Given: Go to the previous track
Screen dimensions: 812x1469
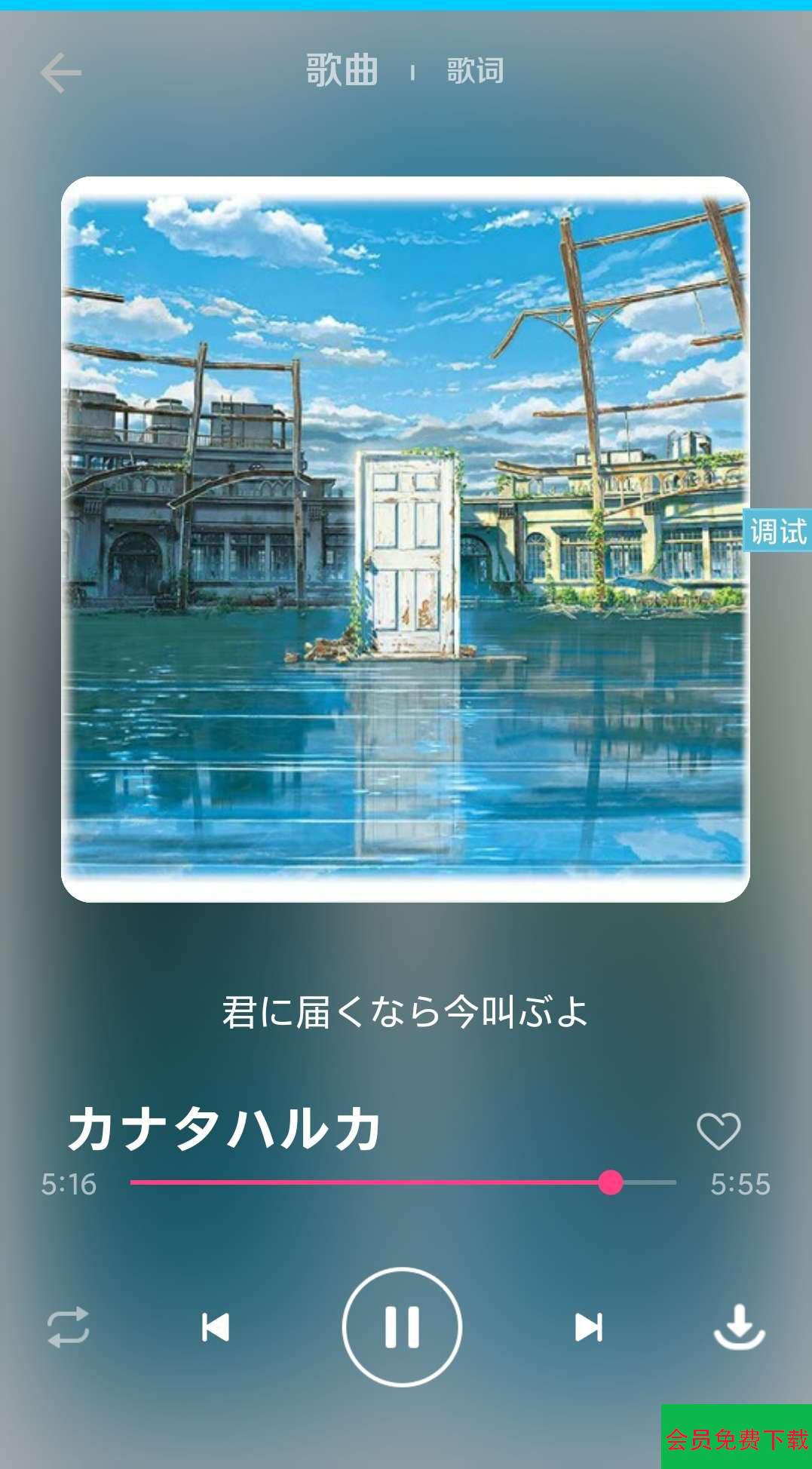Looking at the screenshot, I should pyautogui.click(x=216, y=1327).
